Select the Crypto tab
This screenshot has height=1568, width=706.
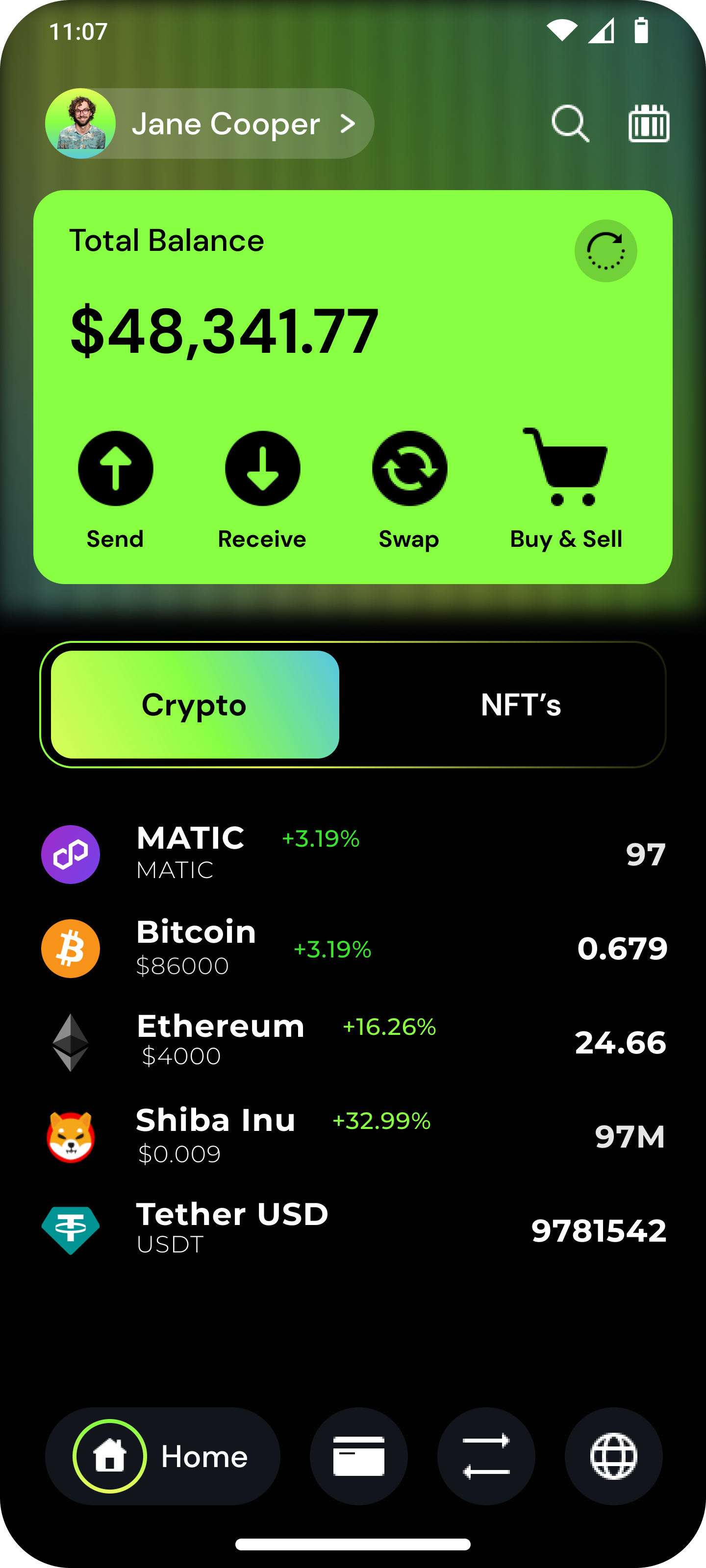(195, 705)
